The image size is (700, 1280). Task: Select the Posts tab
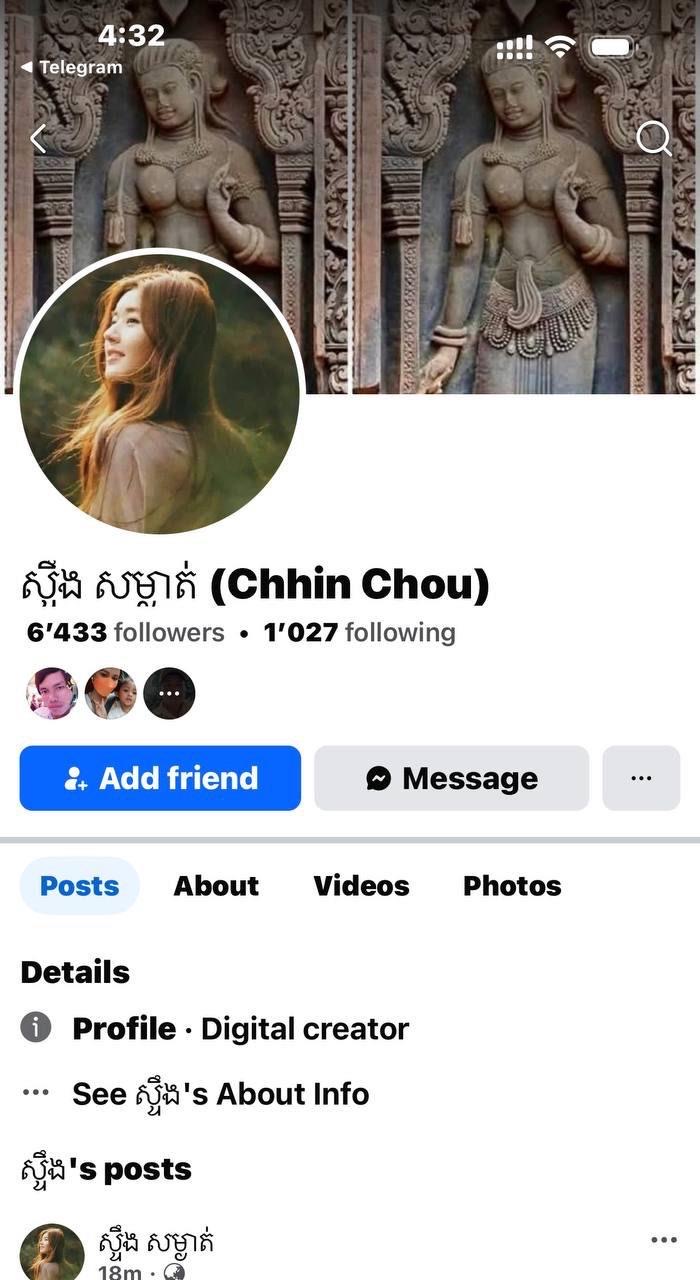(80, 886)
